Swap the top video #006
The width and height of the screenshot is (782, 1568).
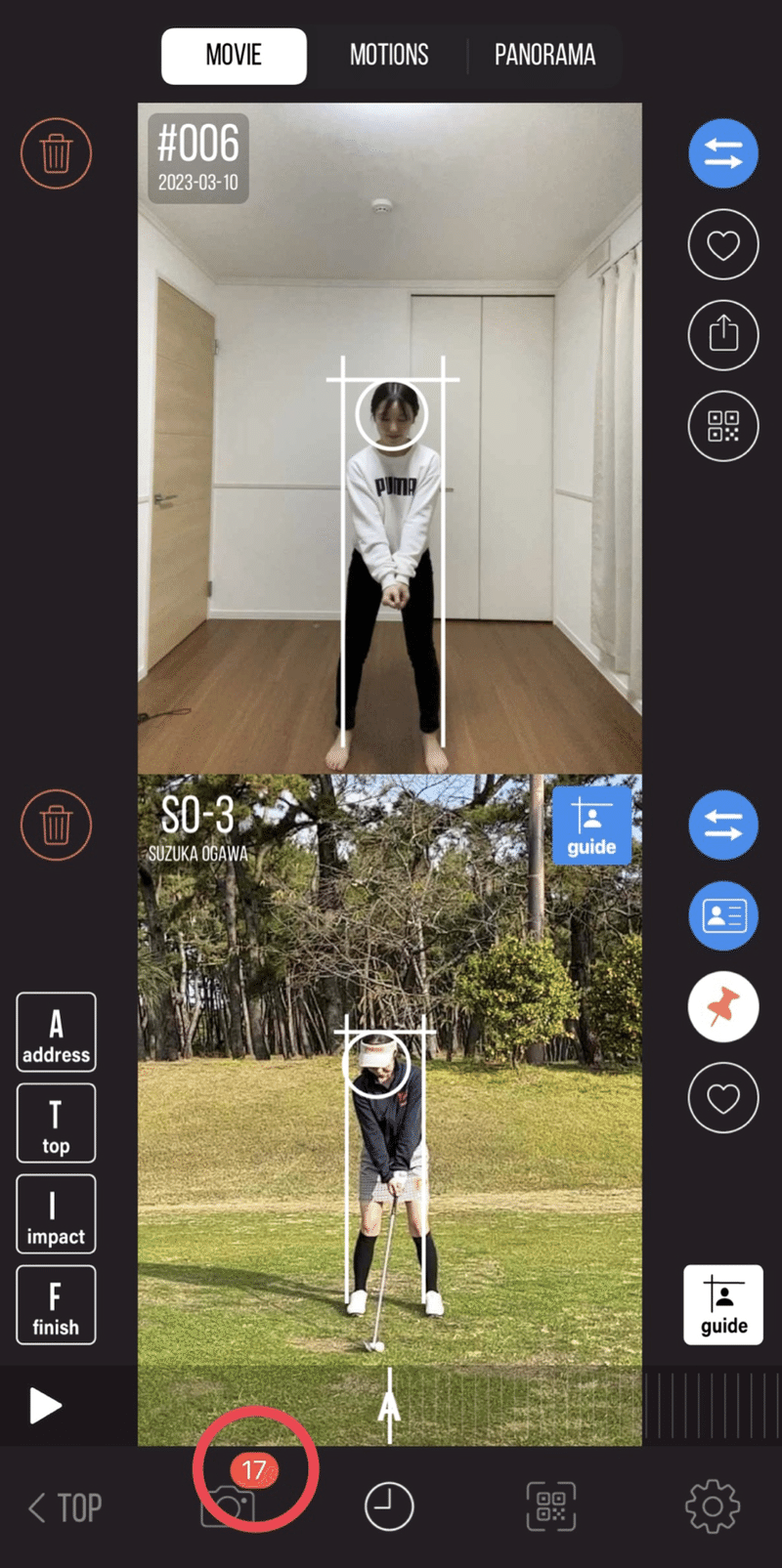point(723,153)
